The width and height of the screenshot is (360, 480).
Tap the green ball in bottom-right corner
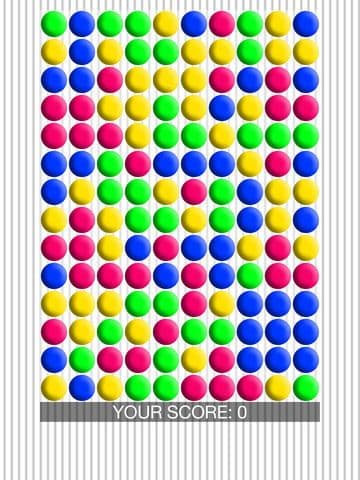pyautogui.click(x=306, y=388)
